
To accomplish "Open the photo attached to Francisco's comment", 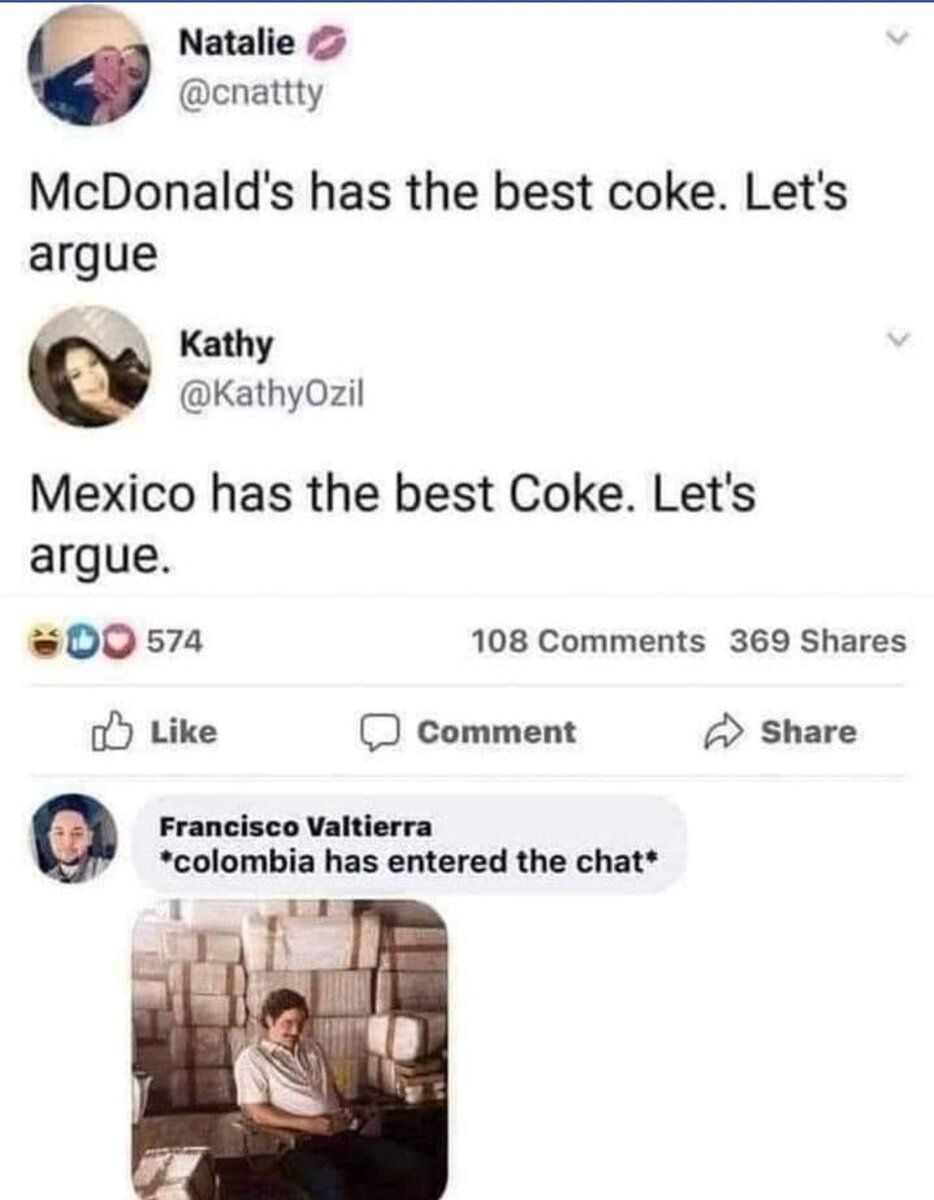I will point(290,1048).
